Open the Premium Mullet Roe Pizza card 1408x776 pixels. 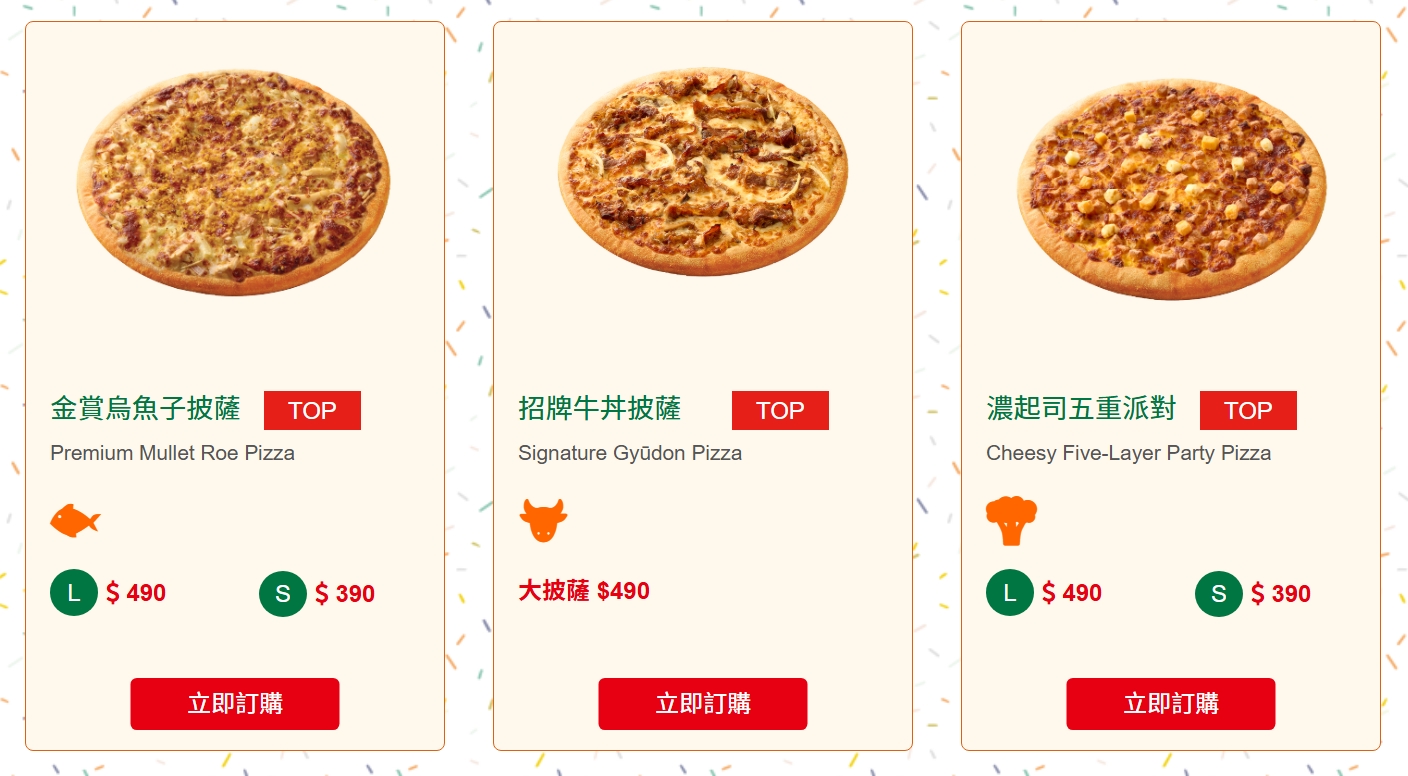pos(233,182)
